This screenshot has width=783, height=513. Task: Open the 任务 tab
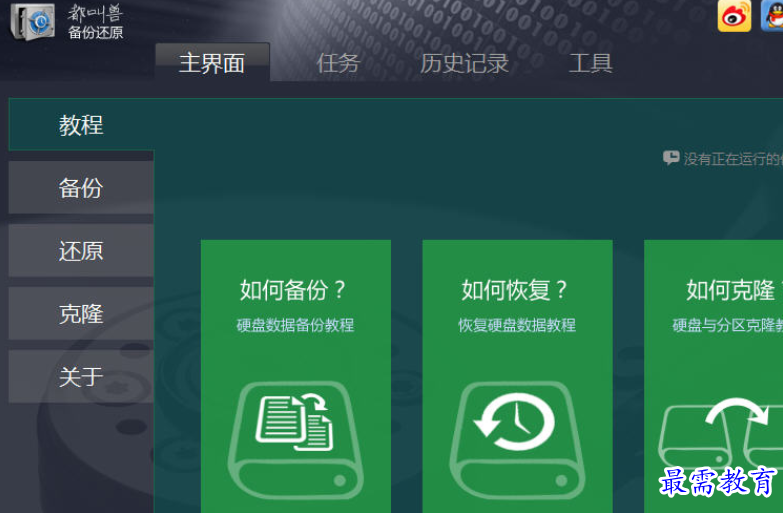click(x=337, y=63)
